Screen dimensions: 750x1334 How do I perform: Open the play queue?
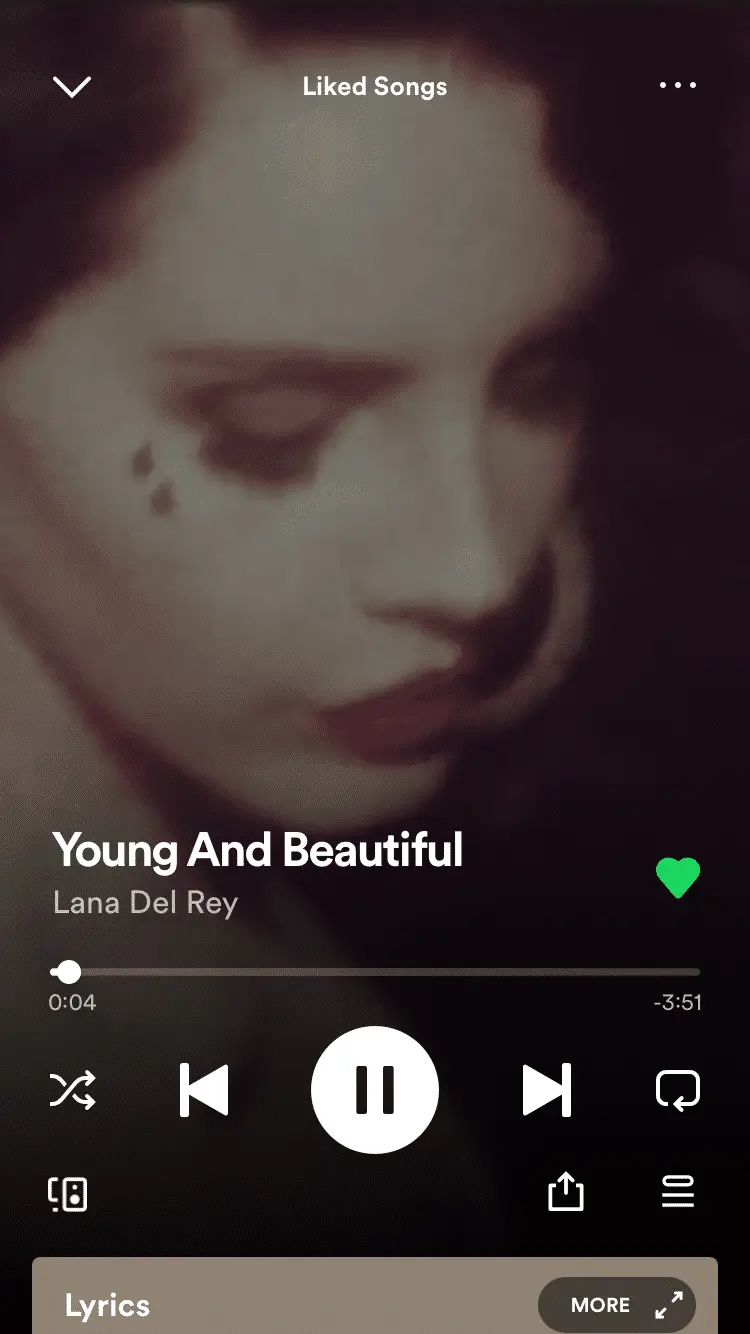(677, 1191)
